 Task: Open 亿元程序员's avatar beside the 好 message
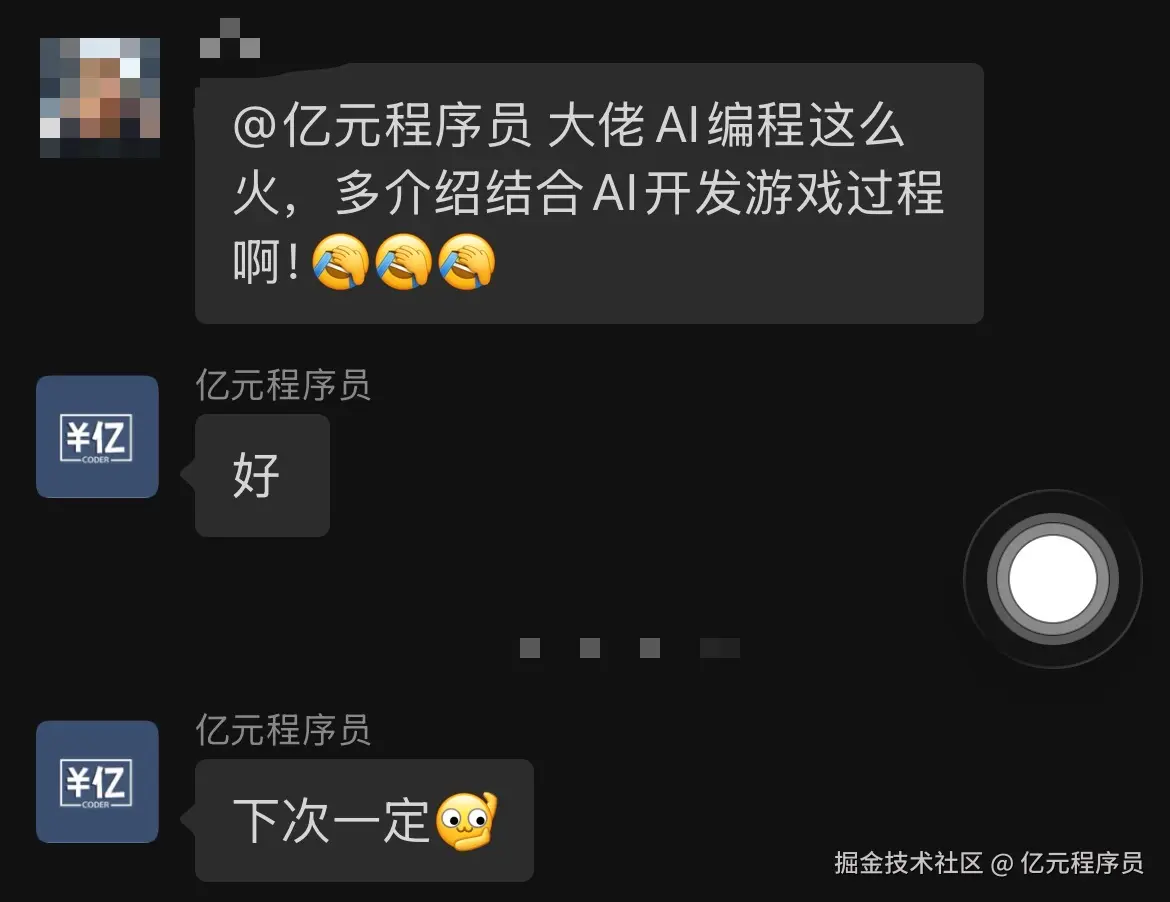click(97, 437)
